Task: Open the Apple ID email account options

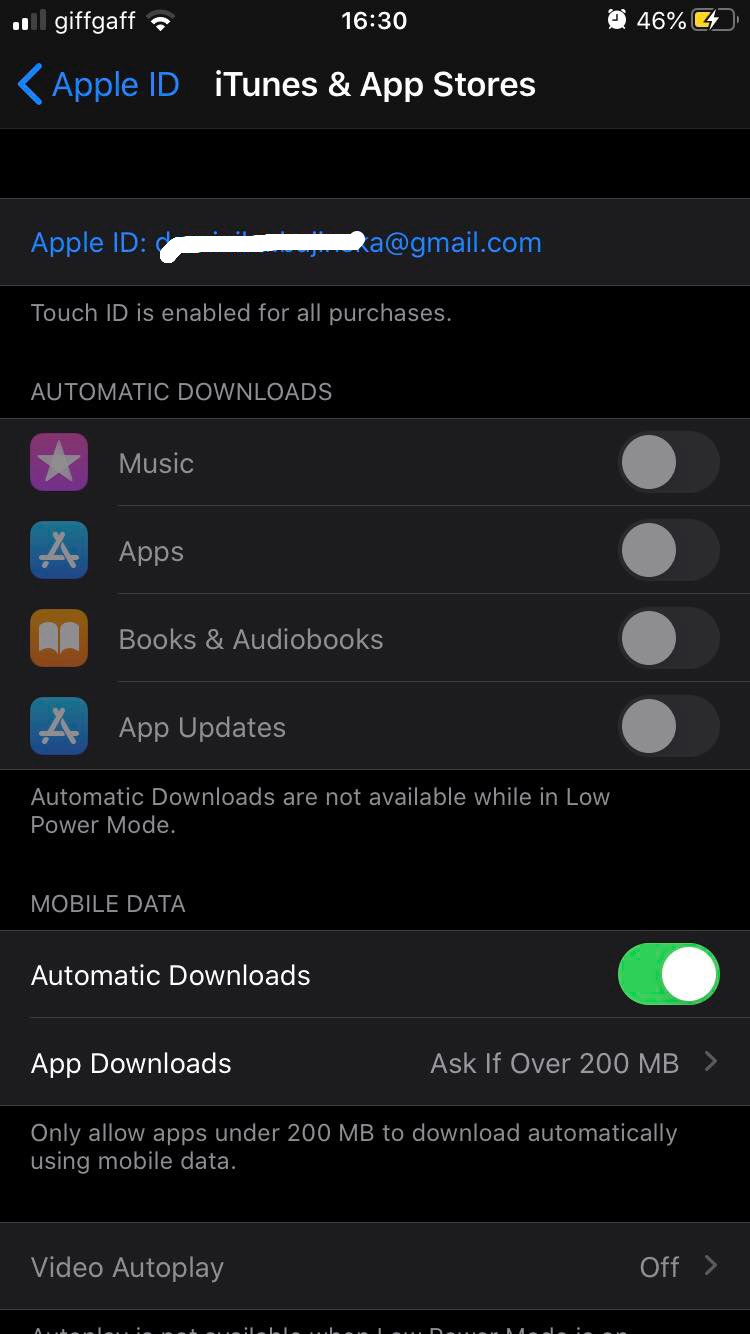Action: tap(286, 243)
